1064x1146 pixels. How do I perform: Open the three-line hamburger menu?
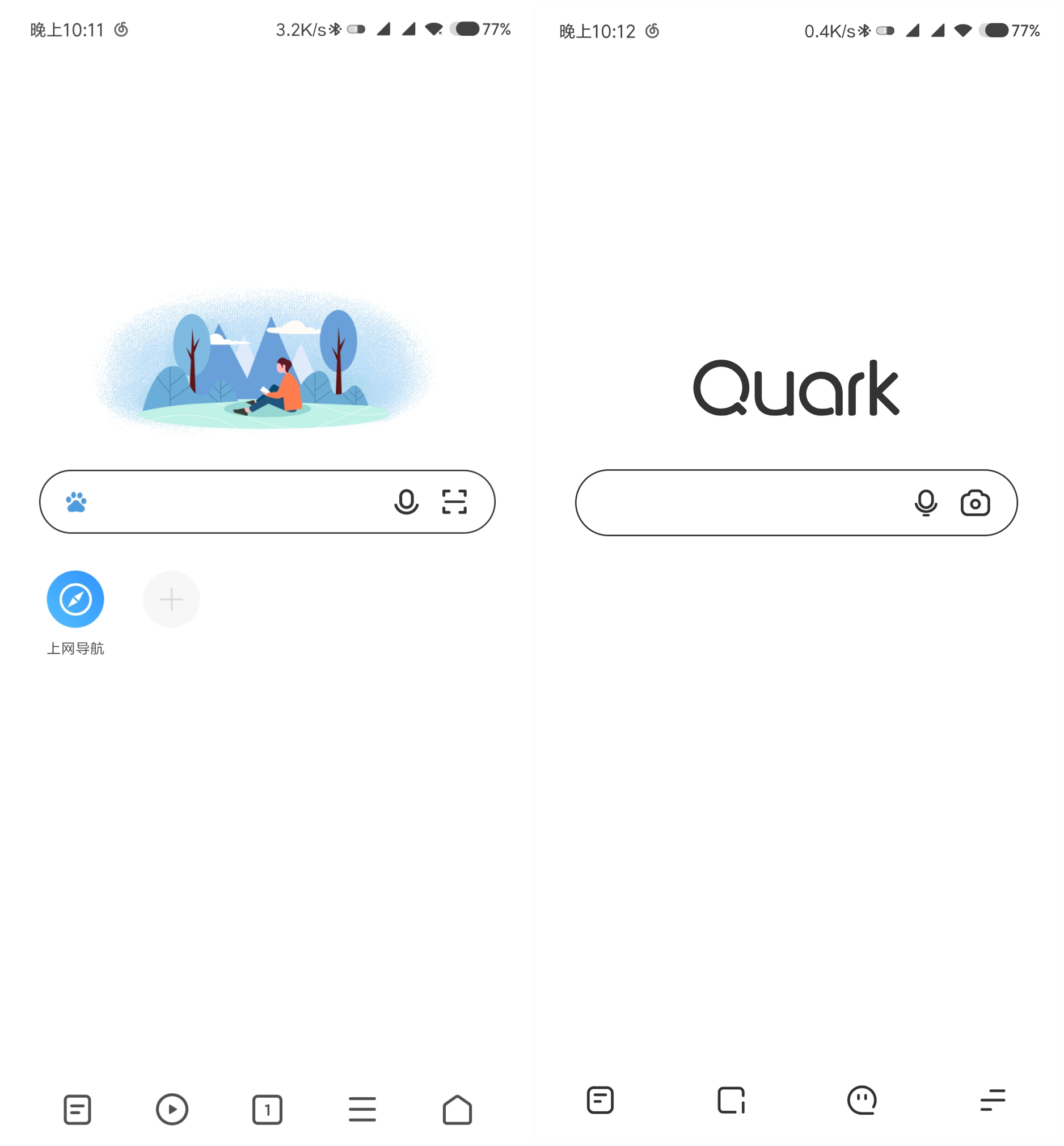[362, 1109]
